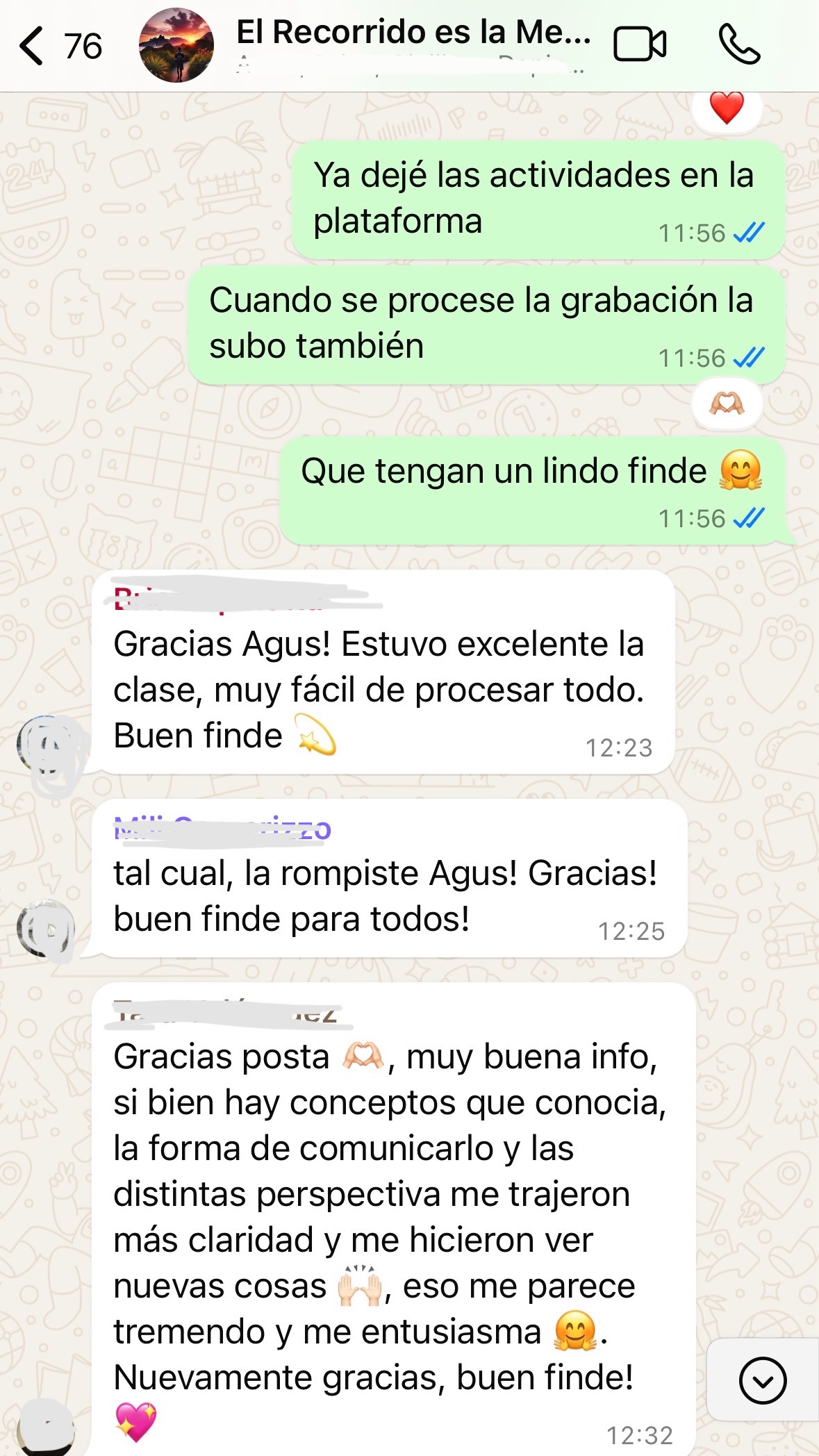Viewport: 819px width, 1456px height.
Task: Jump to latest messages with the down arrow
Action: coord(763,1380)
